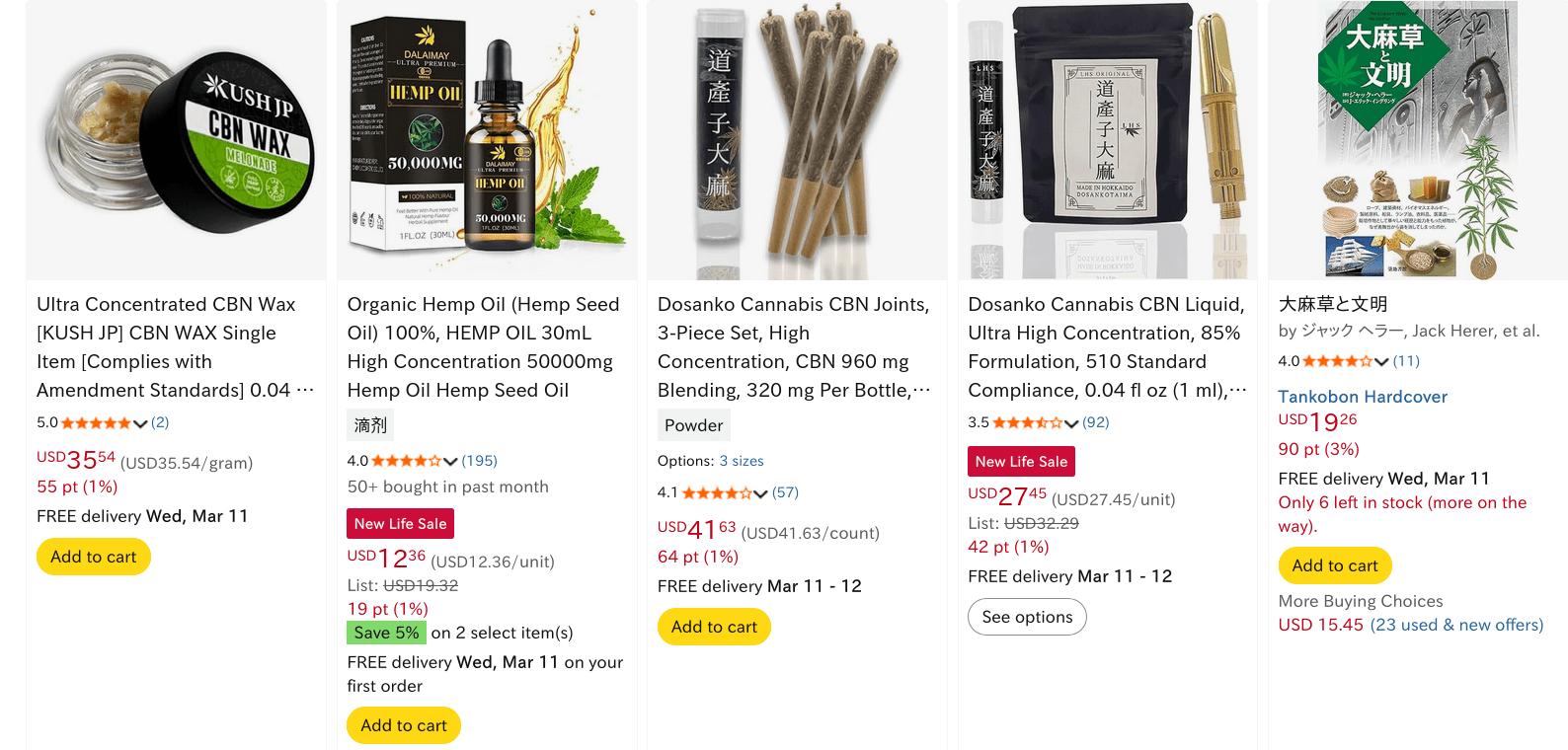The image size is (1568, 750).
Task: Add Organic Hemp Oil to cart
Action: tap(403, 725)
